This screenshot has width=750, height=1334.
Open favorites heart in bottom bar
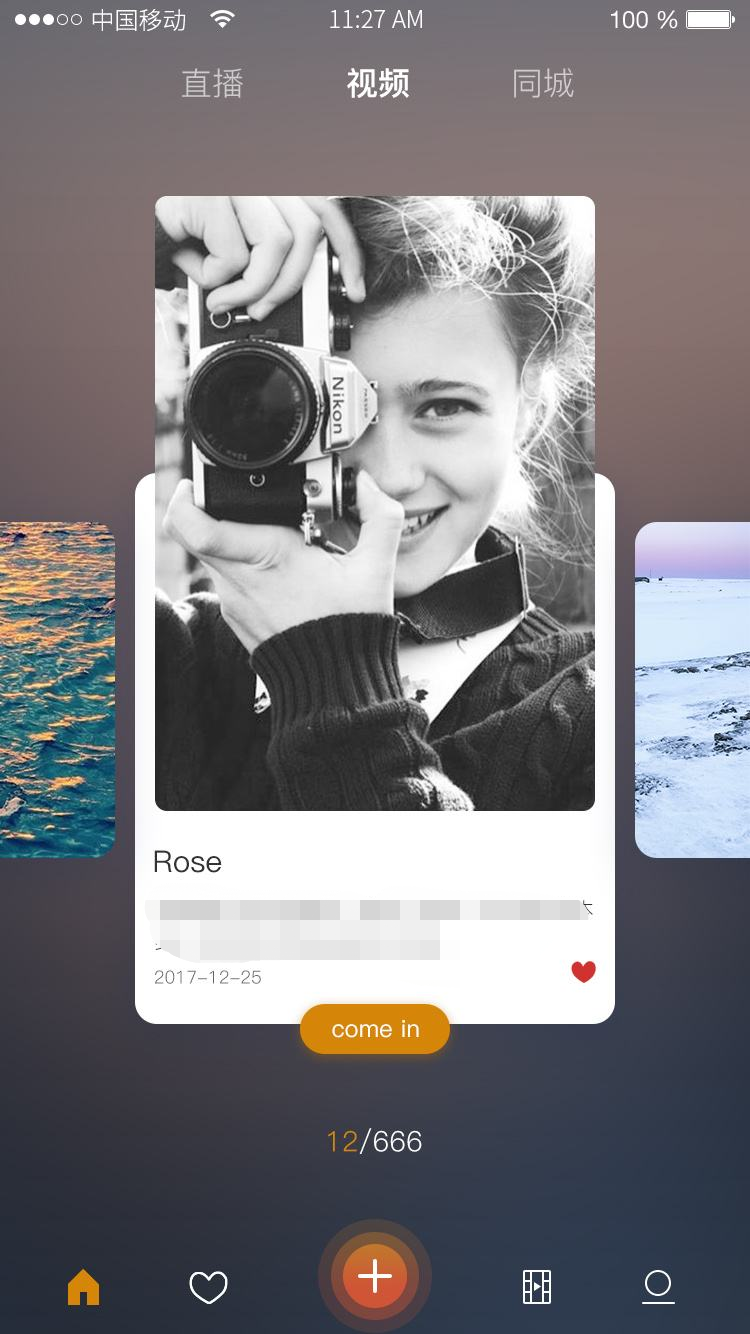click(x=208, y=1287)
